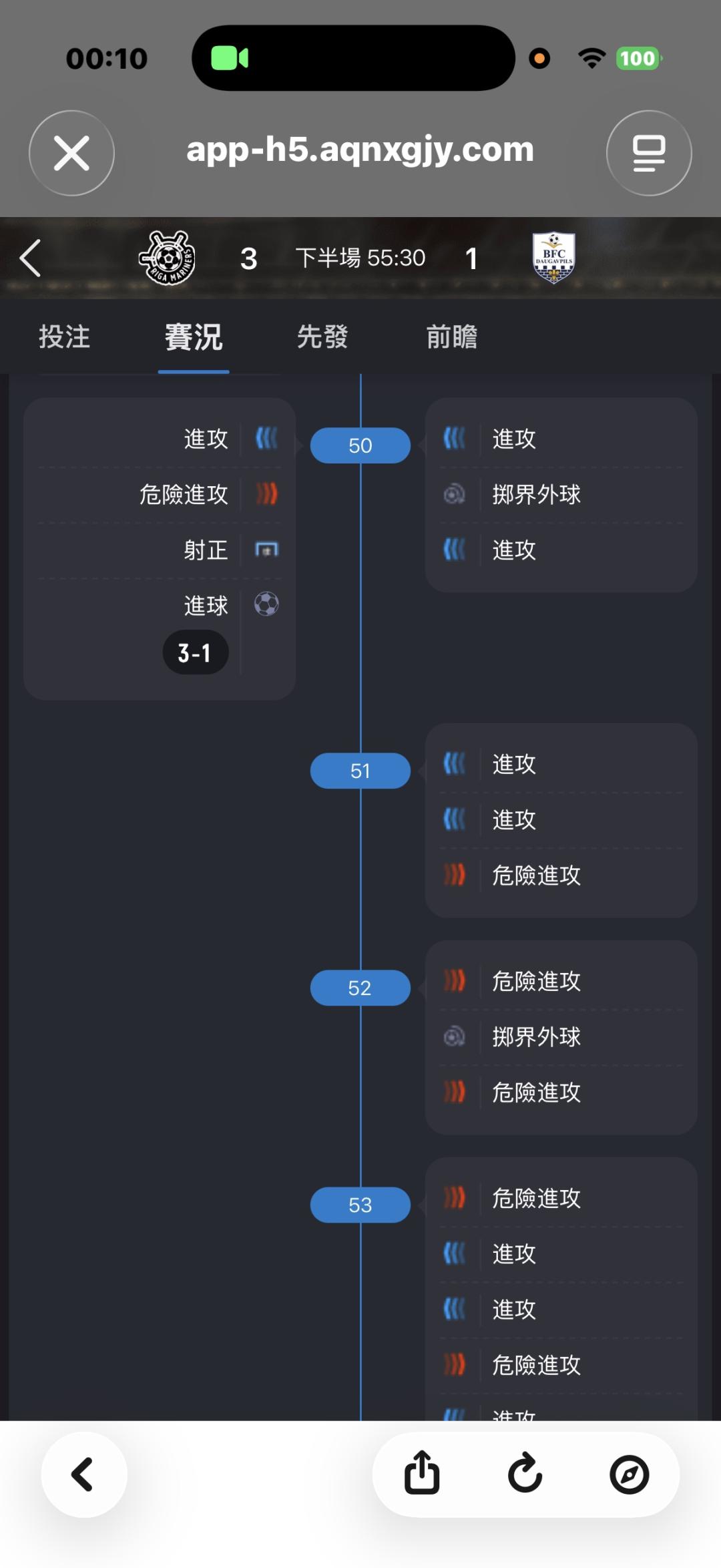721x1568 pixels.
Task: Open the browser tabs menu button
Action: 649,153
